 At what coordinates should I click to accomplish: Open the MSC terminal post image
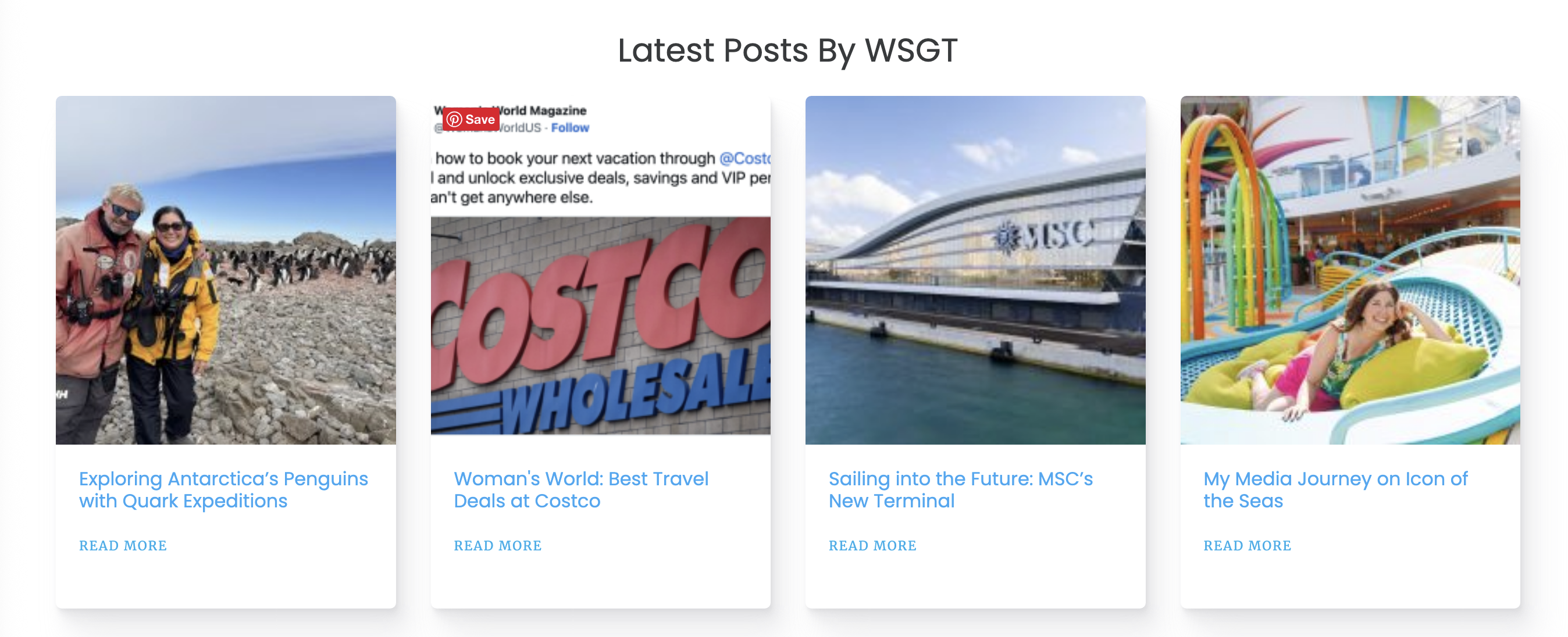click(975, 270)
